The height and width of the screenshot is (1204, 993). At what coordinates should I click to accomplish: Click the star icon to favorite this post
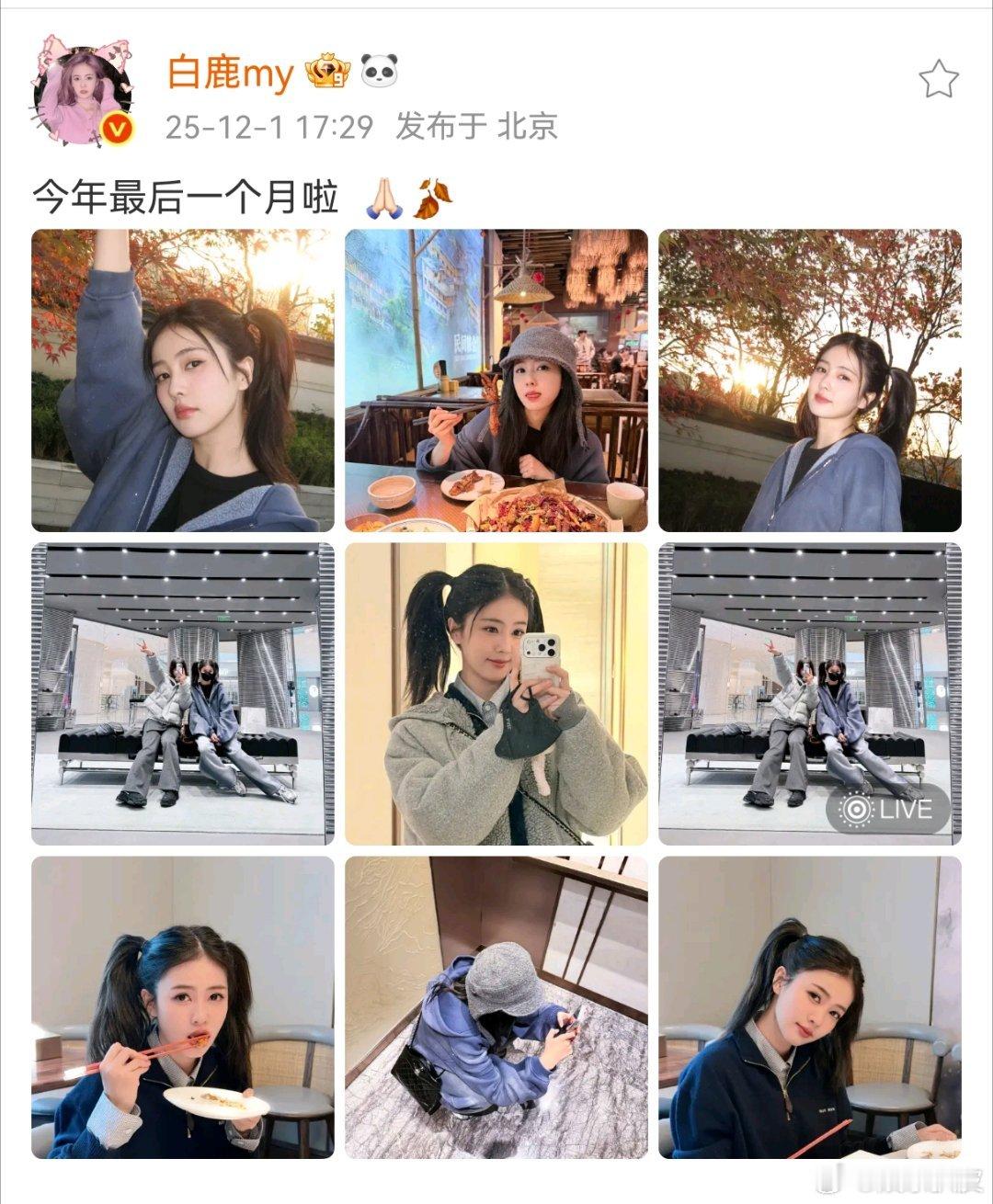pyautogui.click(x=940, y=80)
